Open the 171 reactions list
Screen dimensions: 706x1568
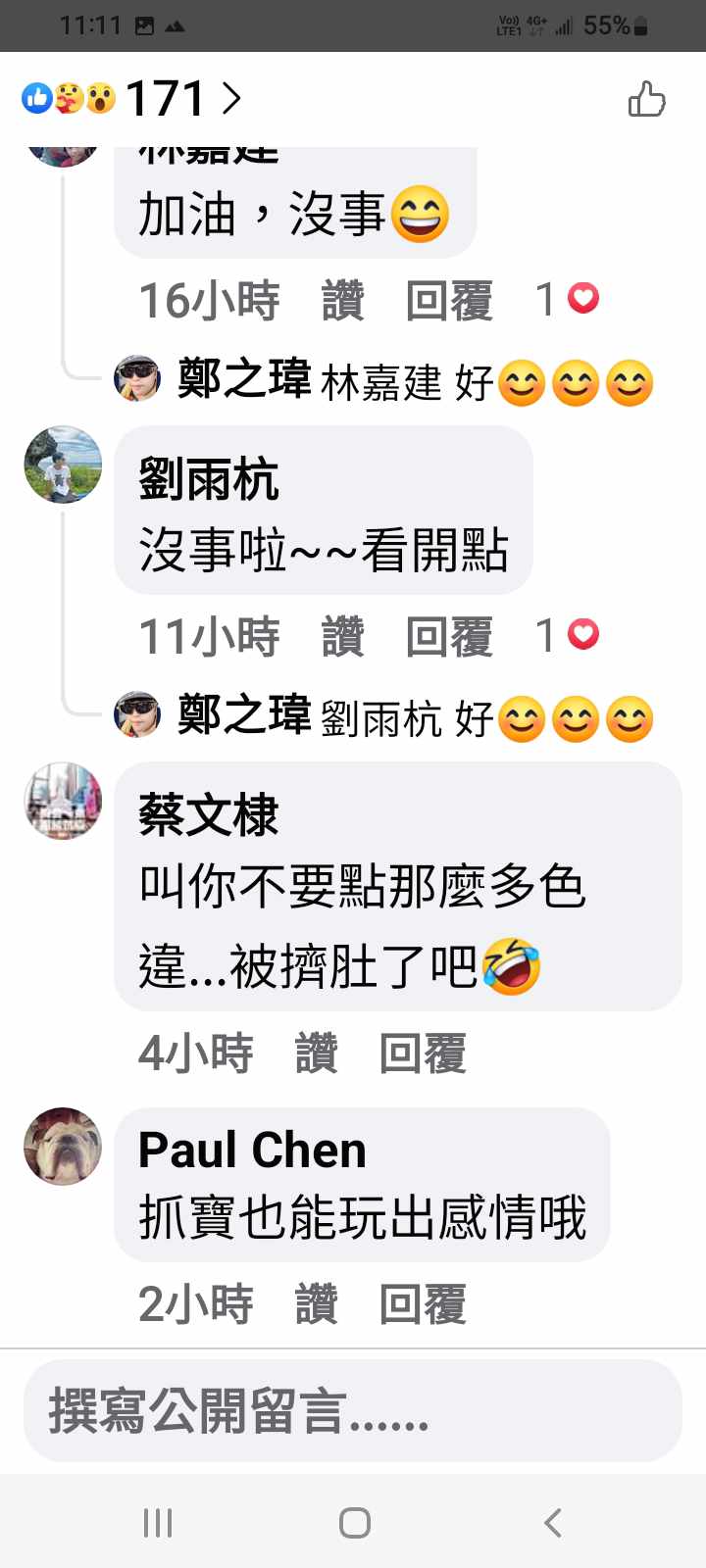click(x=132, y=99)
